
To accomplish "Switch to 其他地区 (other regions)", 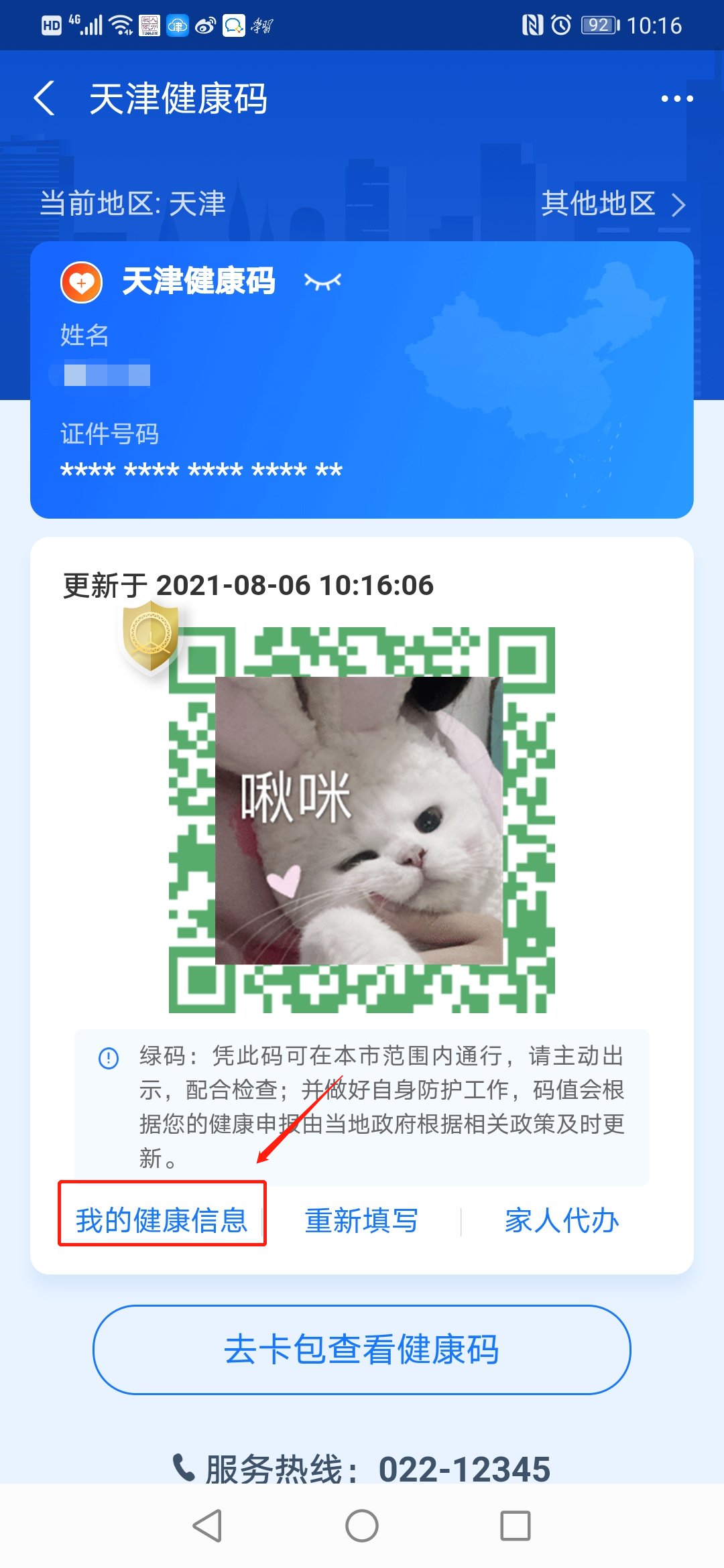I will click(612, 204).
